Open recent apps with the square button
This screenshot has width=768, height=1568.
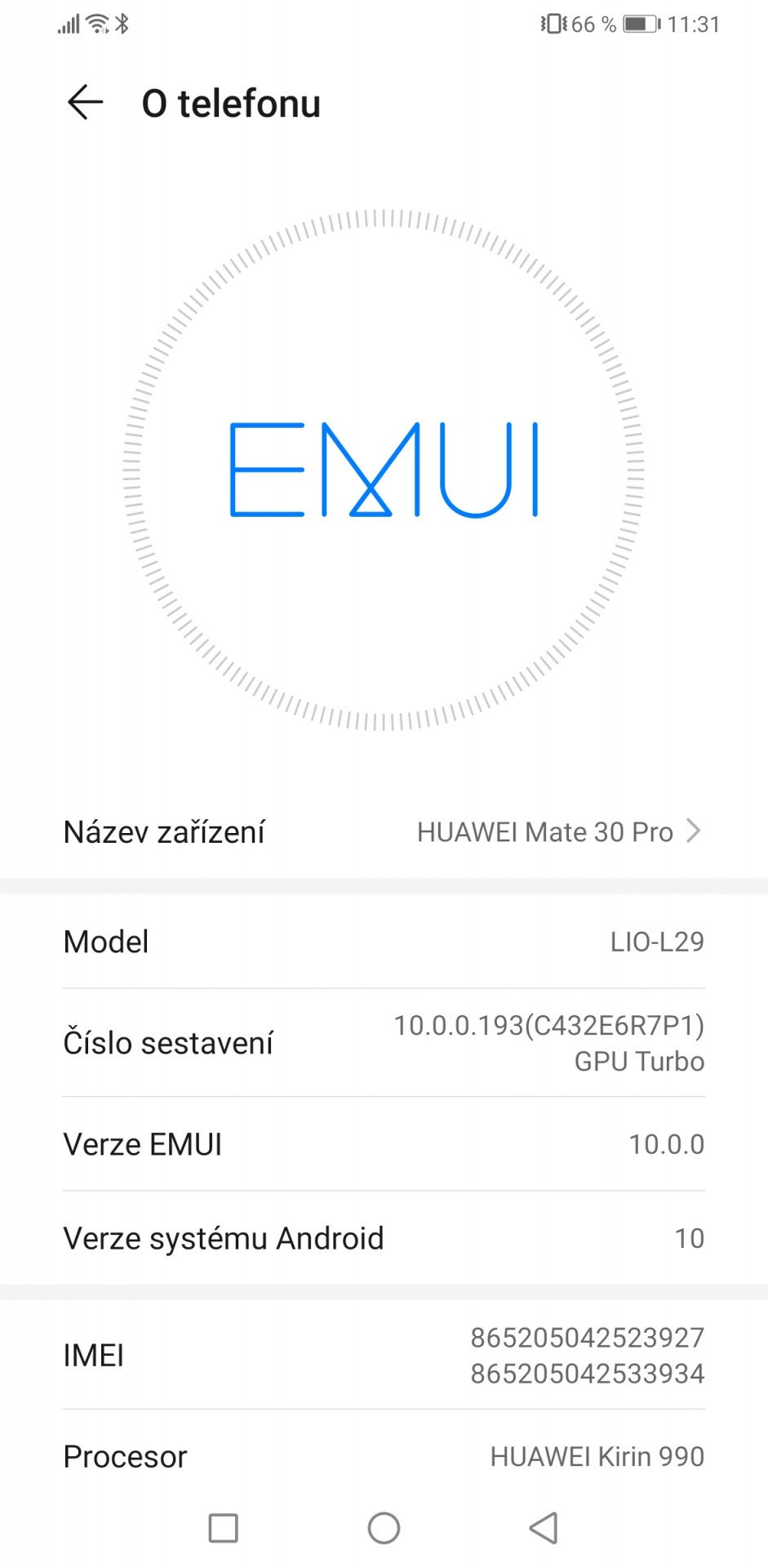[223, 1527]
